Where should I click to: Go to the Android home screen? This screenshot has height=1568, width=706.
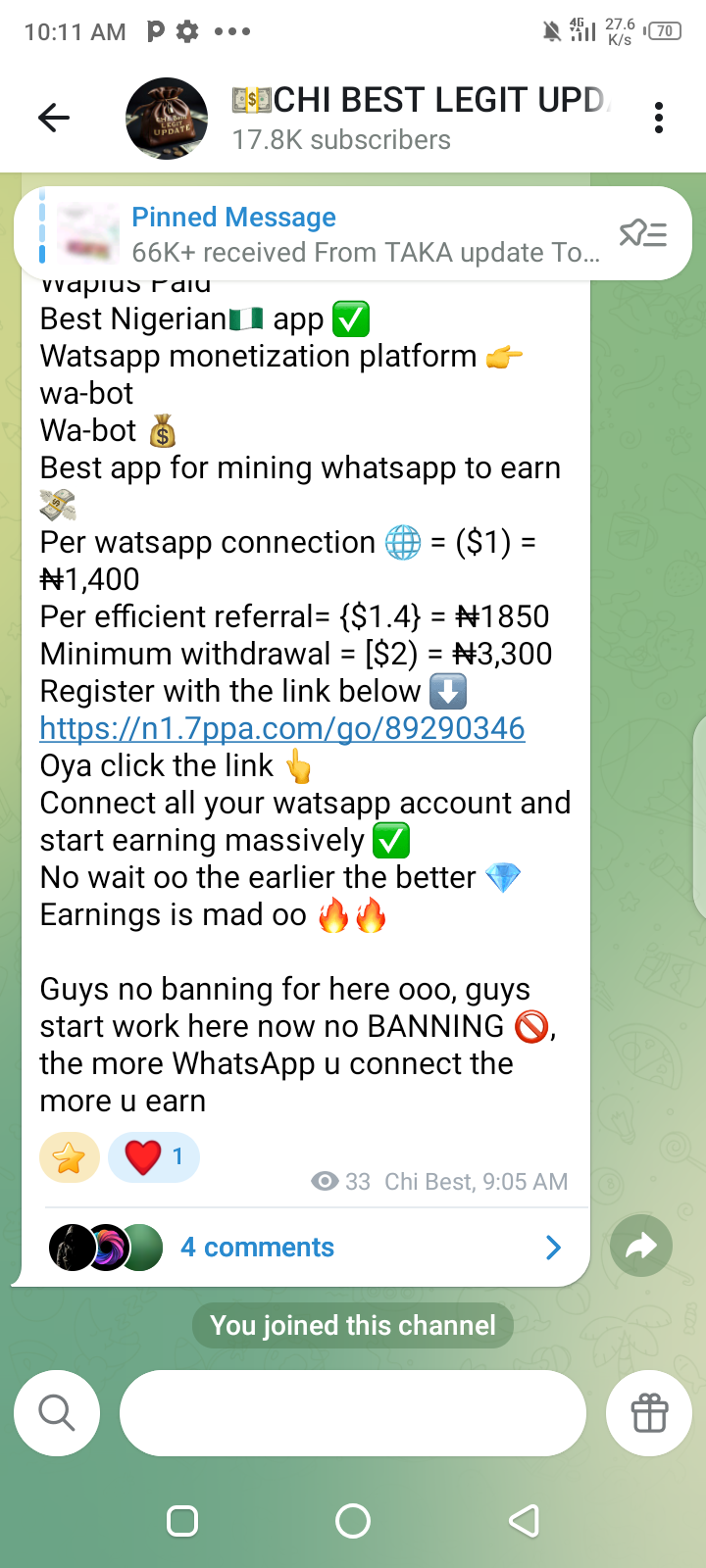tap(353, 1521)
